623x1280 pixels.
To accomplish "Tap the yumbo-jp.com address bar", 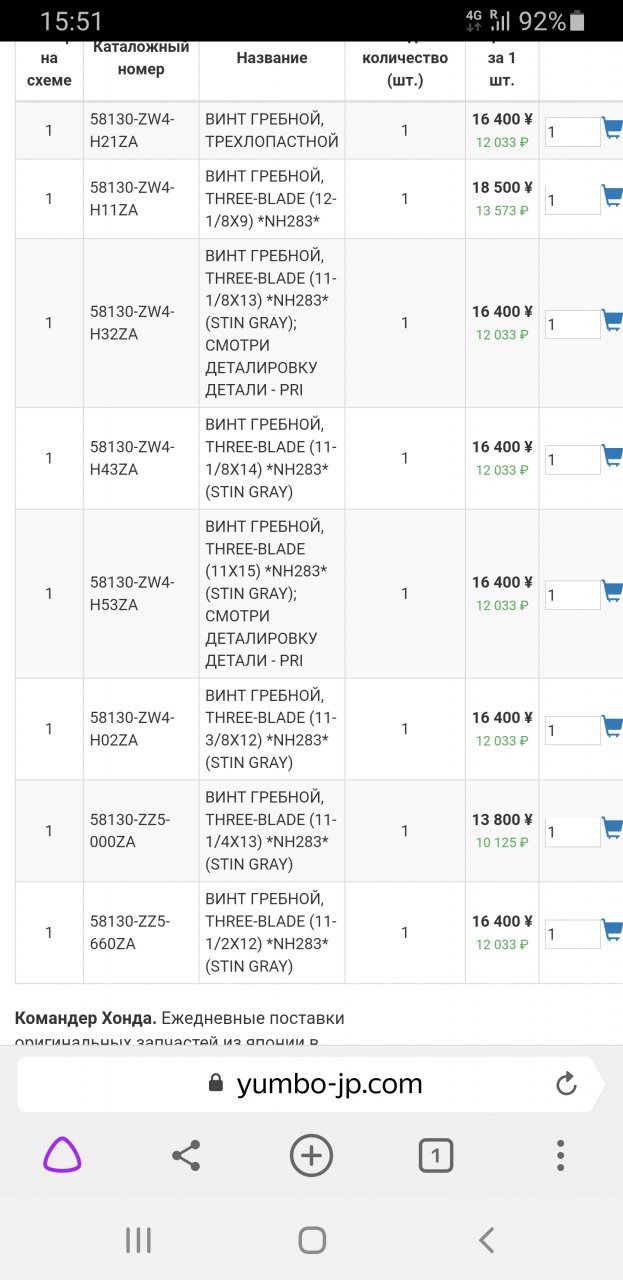I will [x=330, y=1084].
